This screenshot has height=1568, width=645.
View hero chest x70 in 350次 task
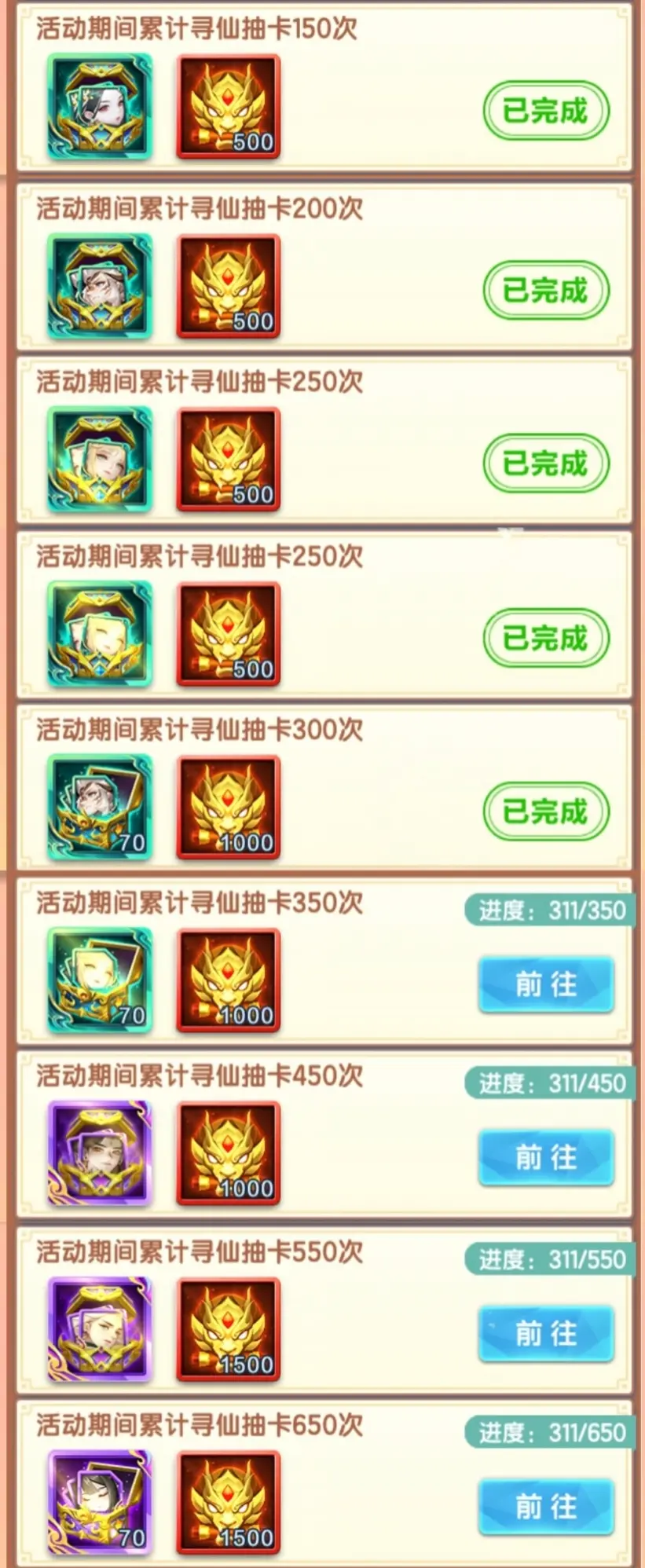tap(99, 980)
